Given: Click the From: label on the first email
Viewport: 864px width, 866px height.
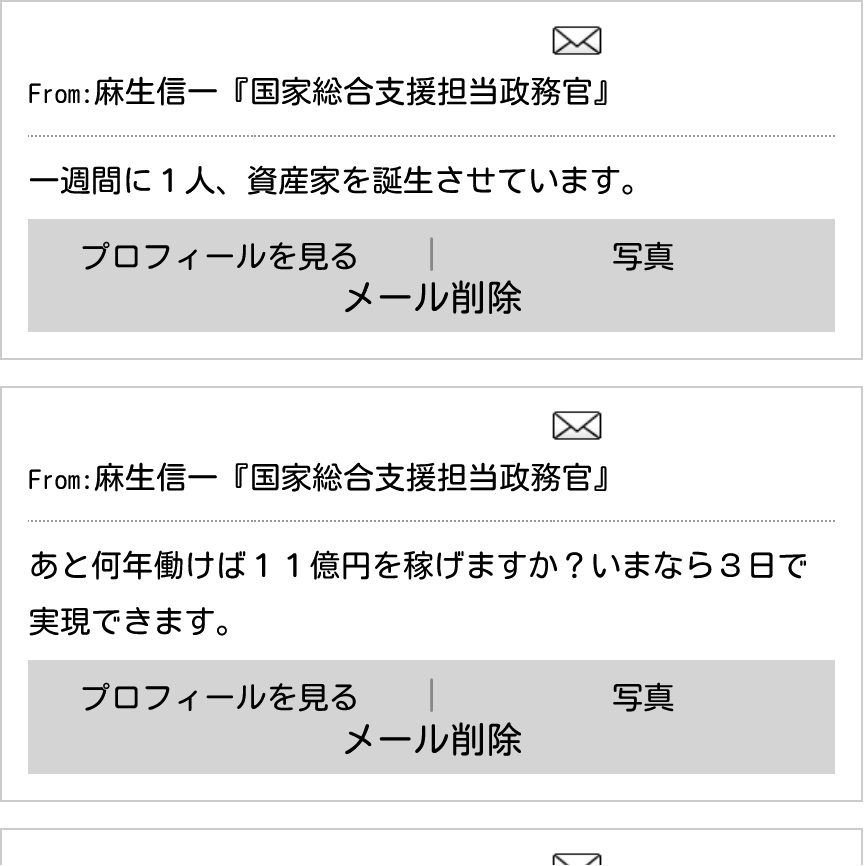Looking at the screenshot, I should pyautogui.click(x=56, y=88).
